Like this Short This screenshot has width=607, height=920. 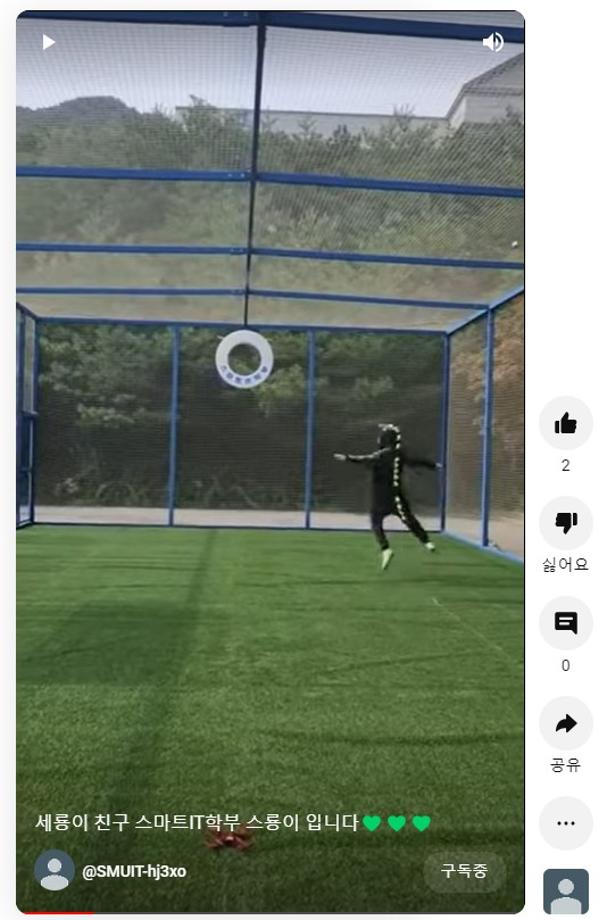(565, 423)
